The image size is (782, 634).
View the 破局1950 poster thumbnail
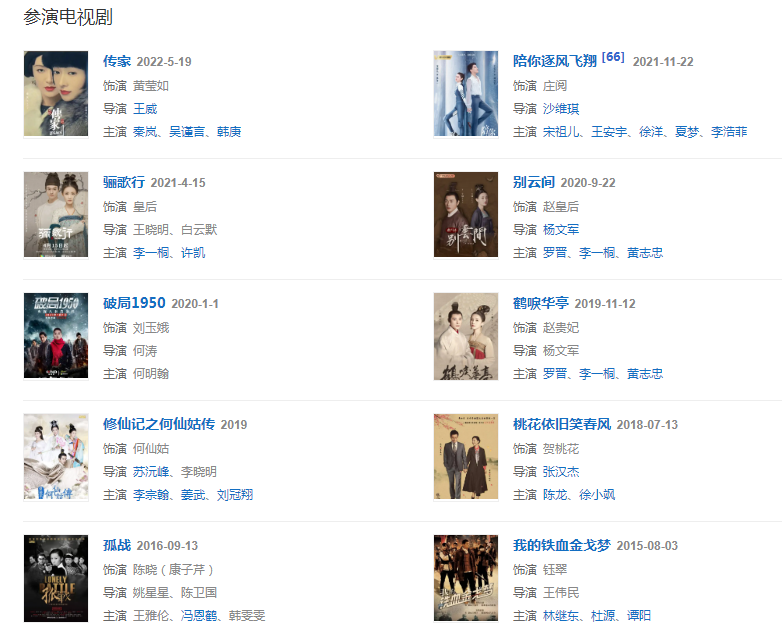tap(56, 336)
